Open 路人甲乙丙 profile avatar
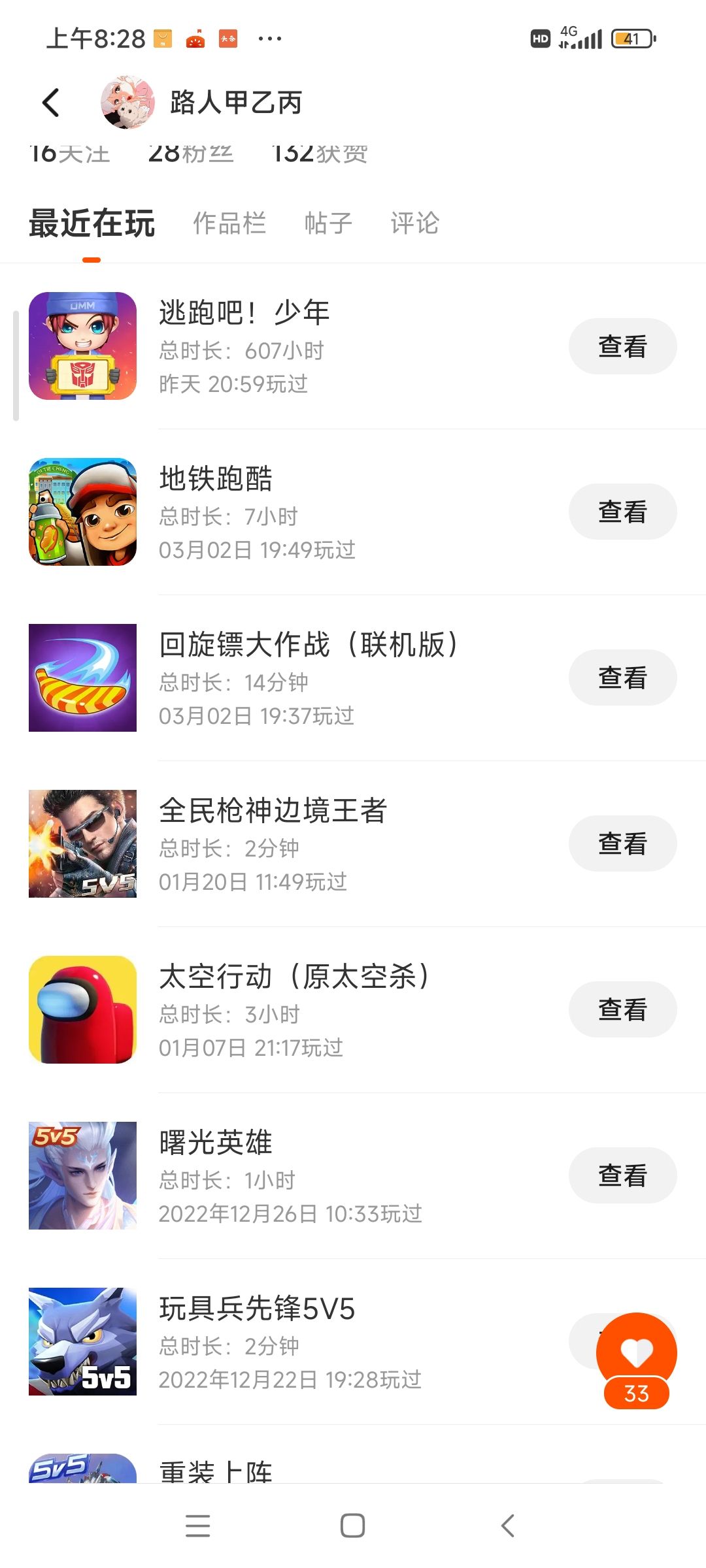This screenshot has width=706, height=1568. 127,103
